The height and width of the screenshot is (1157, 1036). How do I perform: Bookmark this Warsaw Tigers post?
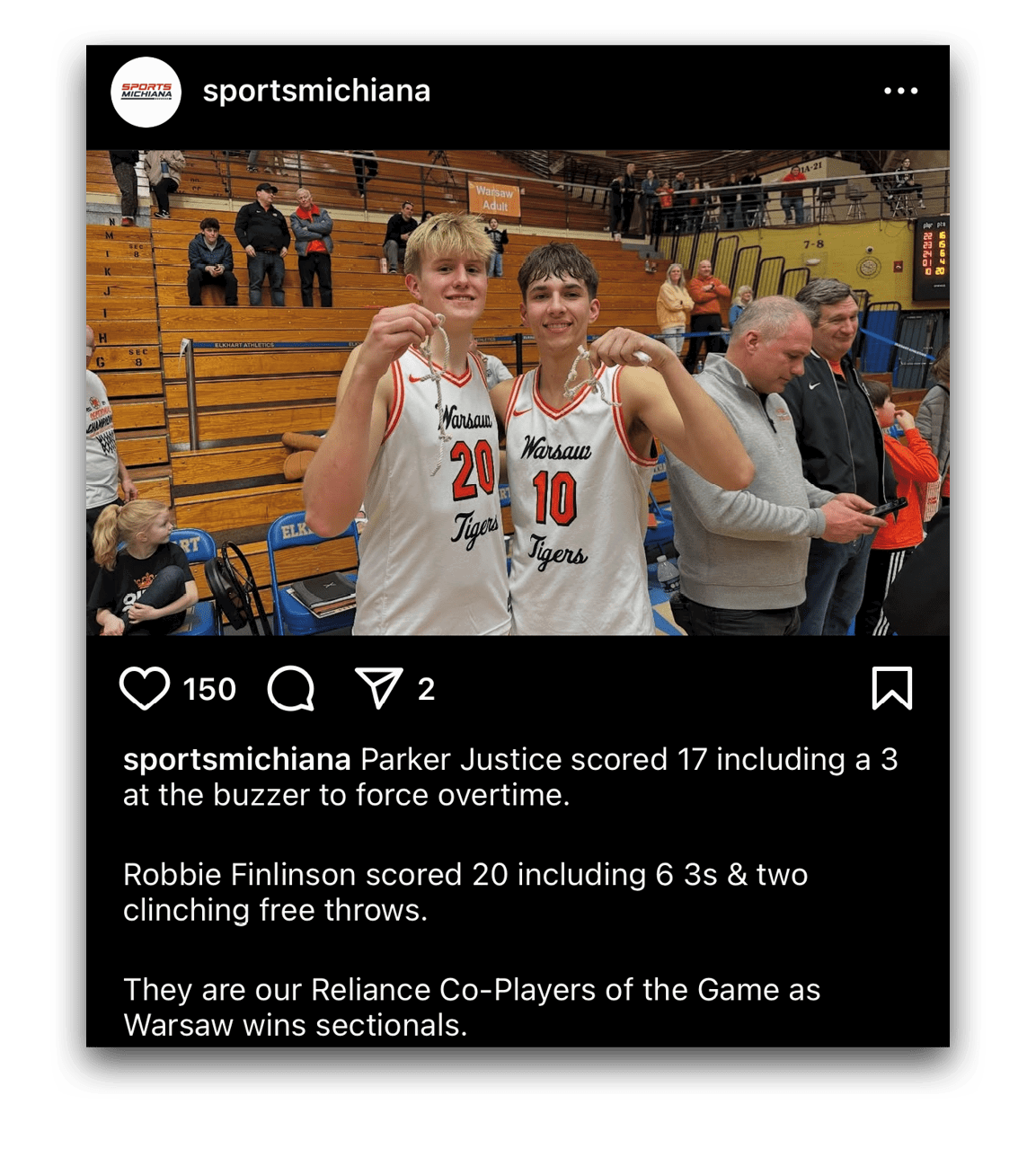(x=892, y=689)
